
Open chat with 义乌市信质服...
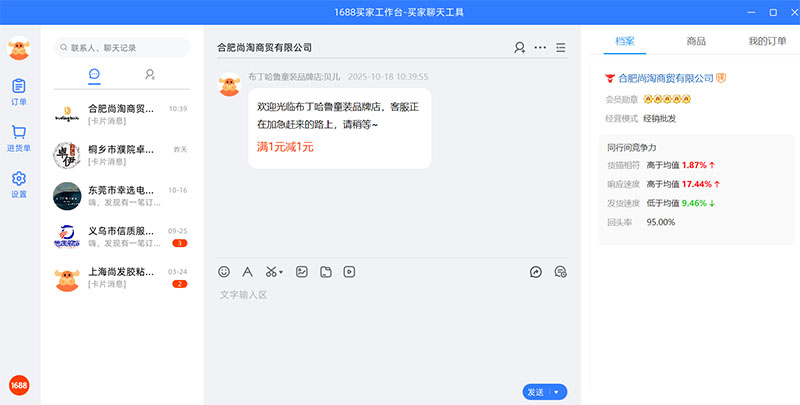point(121,236)
